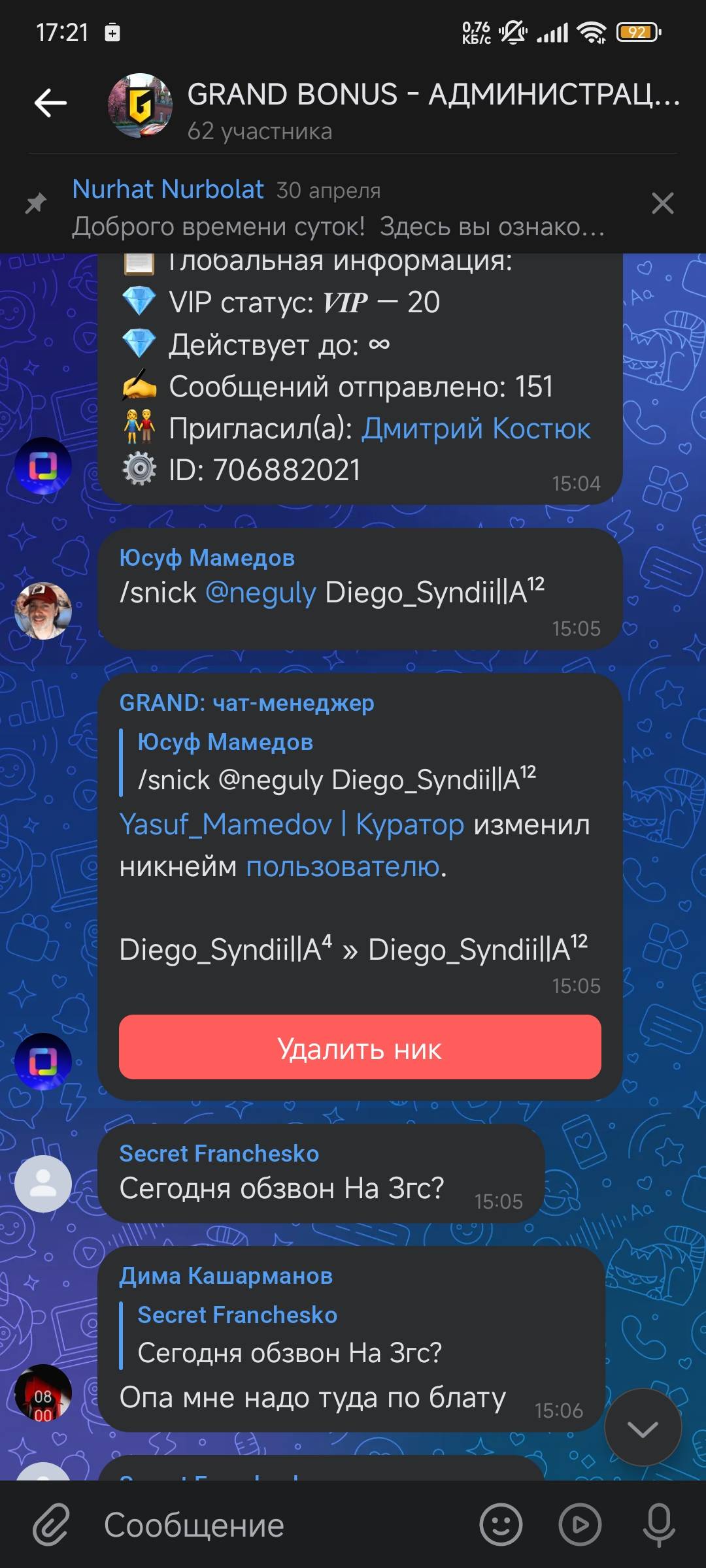Tap the microphone to record voice
The width and height of the screenshot is (706, 1568).
(659, 1526)
